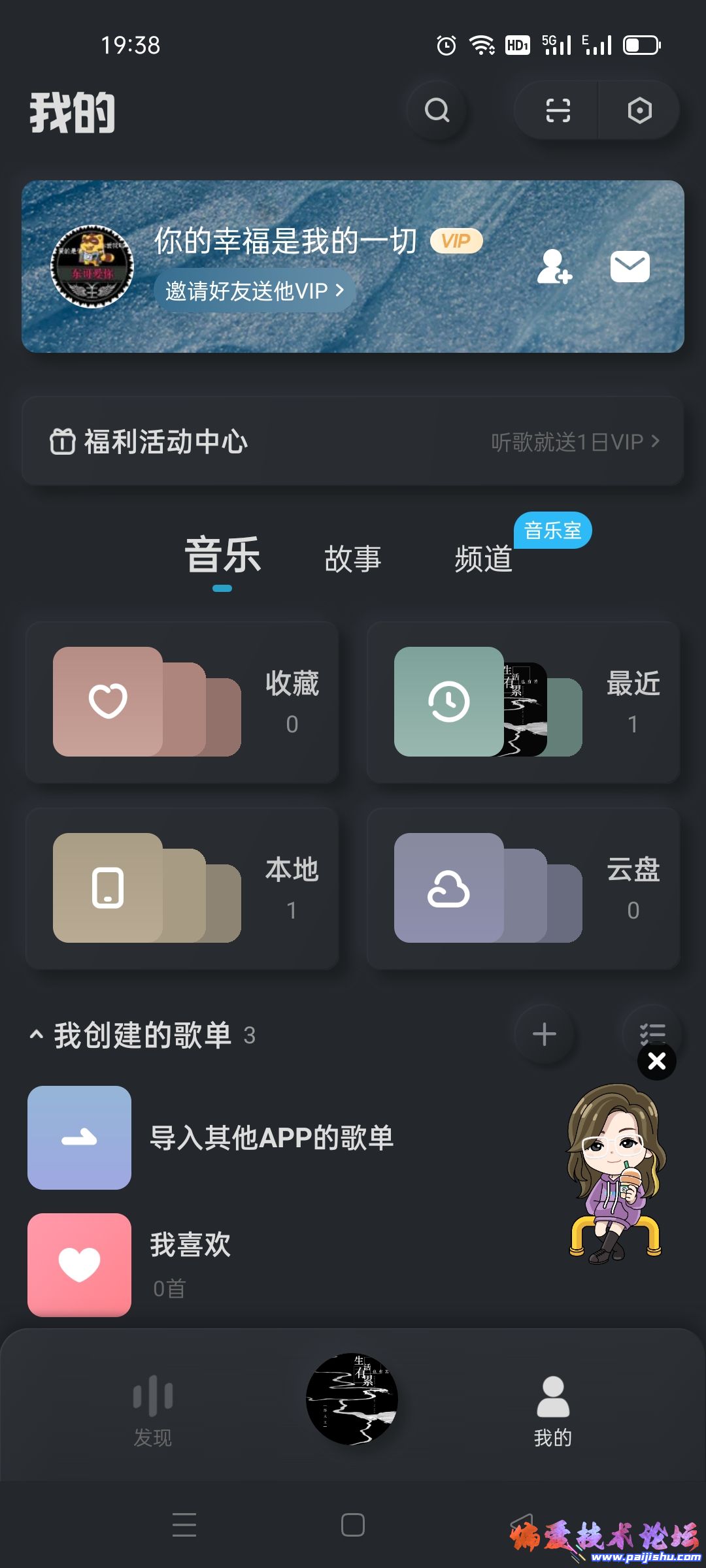Open the 音乐室 badge
This screenshot has width=706, height=1568.
553,531
